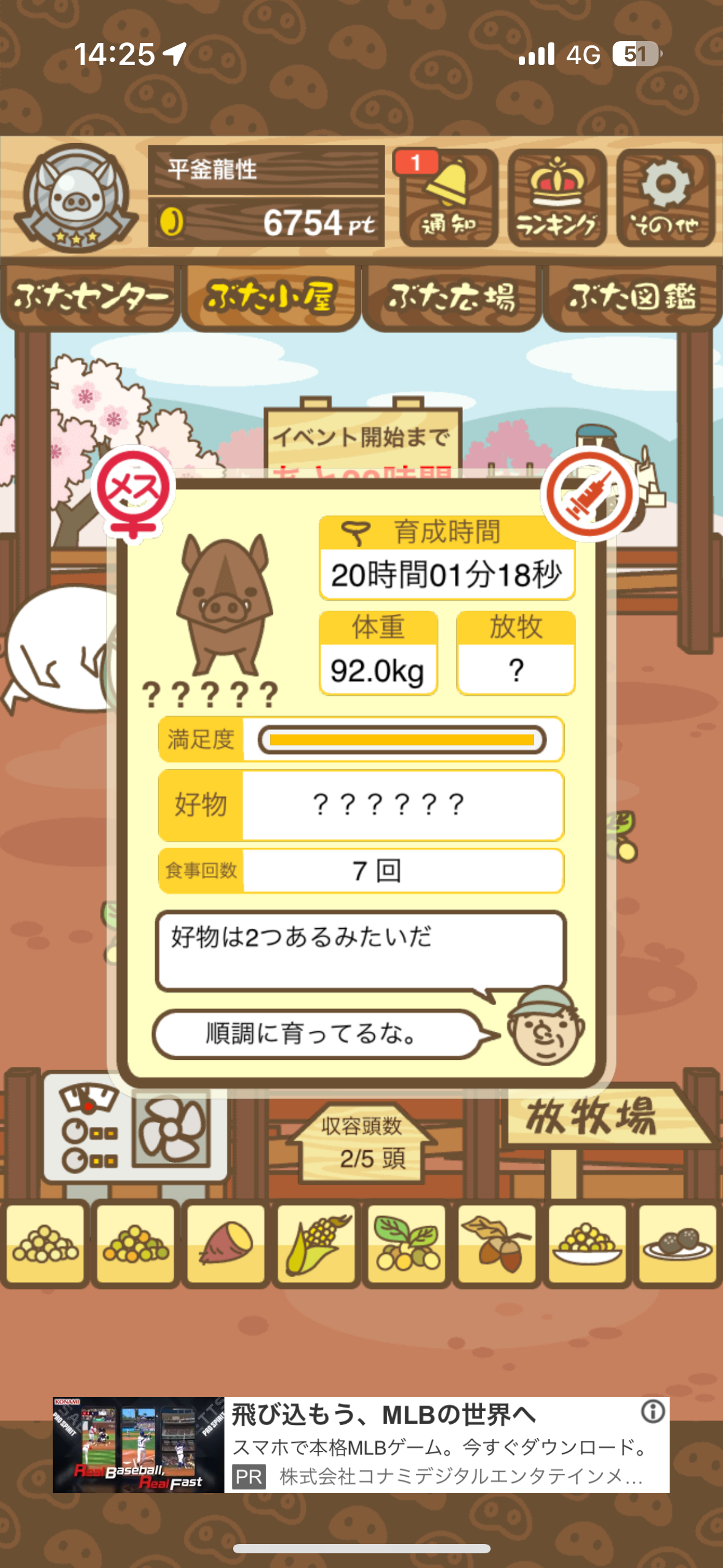Feed the acorn item
Image resolution: width=723 pixels, height=1568 pixels.
[497, 1244]
